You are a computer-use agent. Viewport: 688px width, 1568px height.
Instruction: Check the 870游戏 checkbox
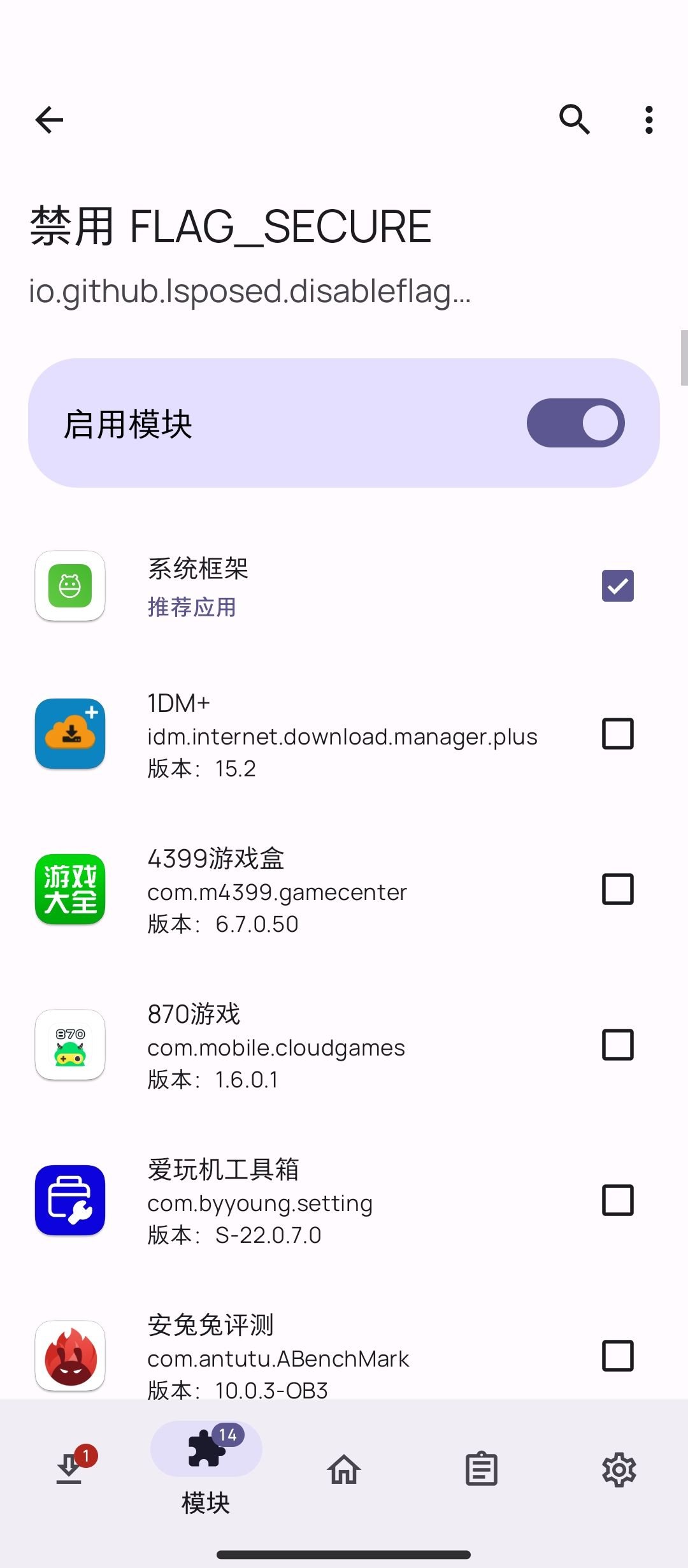[x=617, y=1045]
